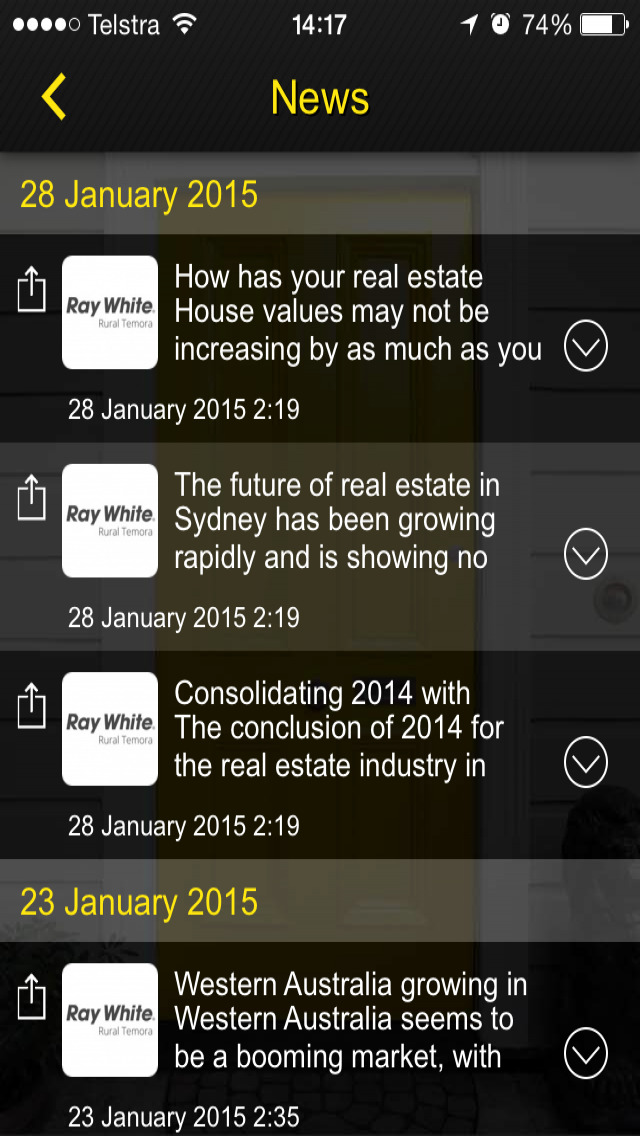This screenshot has width=640, height=1136.
Task: Open the 'Consolidating 2014 with' news item
Action: pos(320,755)
